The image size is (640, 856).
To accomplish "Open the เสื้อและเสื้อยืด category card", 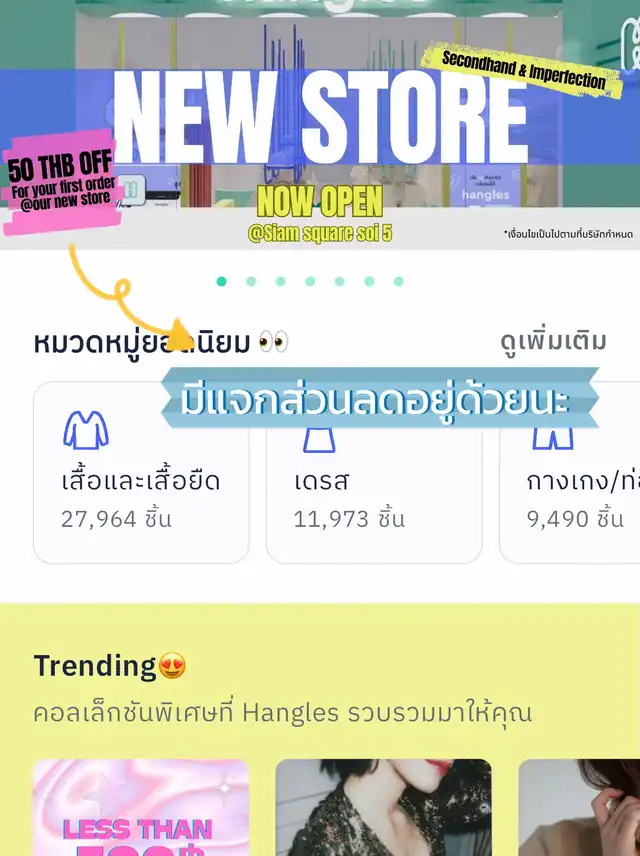I will point(140,472).
